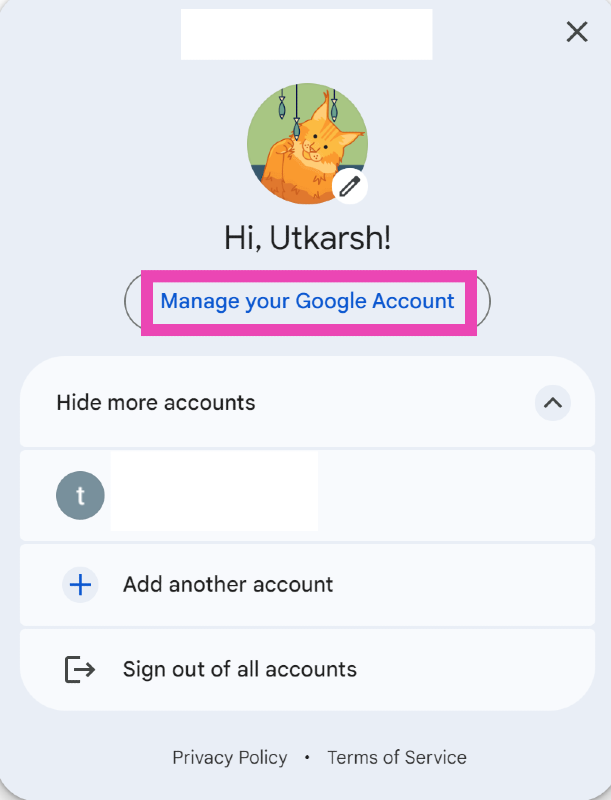Image resolution: width=611 pixels, height=800 pixels.
Task: Add another account
Action: coord(228,585)
